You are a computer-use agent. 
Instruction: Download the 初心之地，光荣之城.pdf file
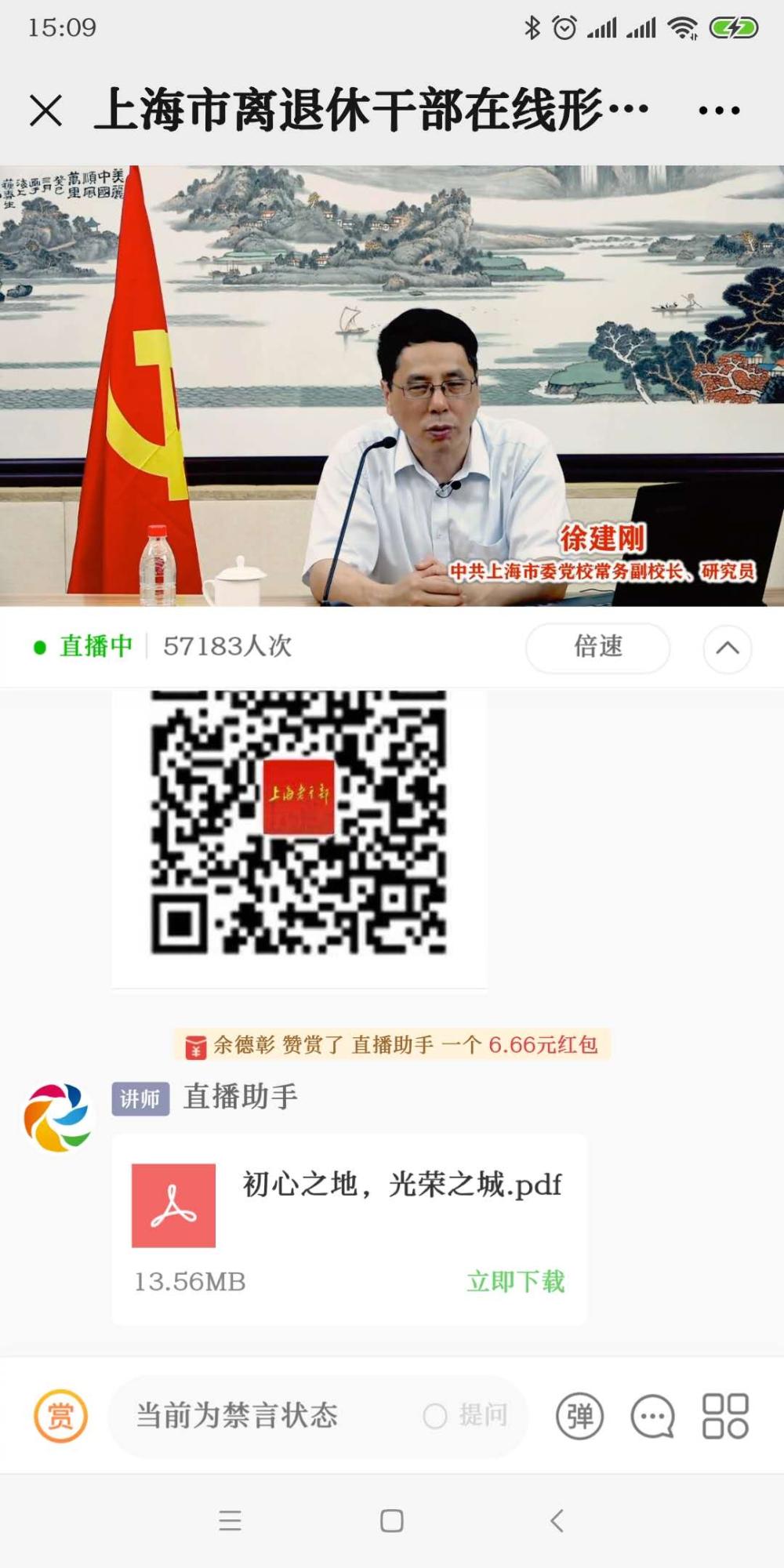[x=515, y=1281]
